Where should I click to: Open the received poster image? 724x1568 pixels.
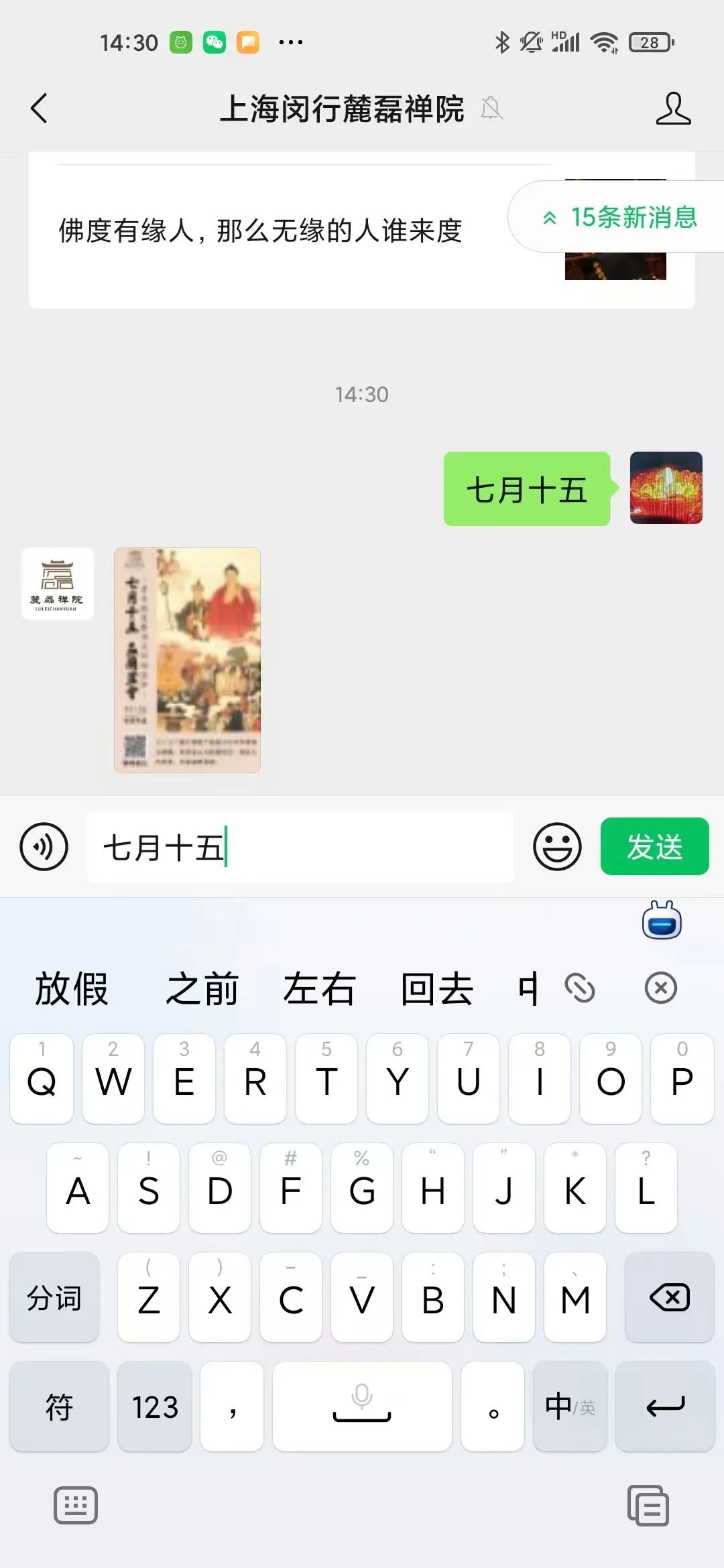pos(187,660)
